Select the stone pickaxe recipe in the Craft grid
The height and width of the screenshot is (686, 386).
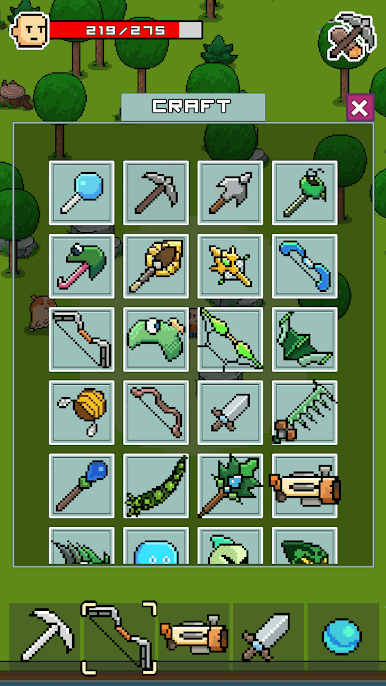156,193
